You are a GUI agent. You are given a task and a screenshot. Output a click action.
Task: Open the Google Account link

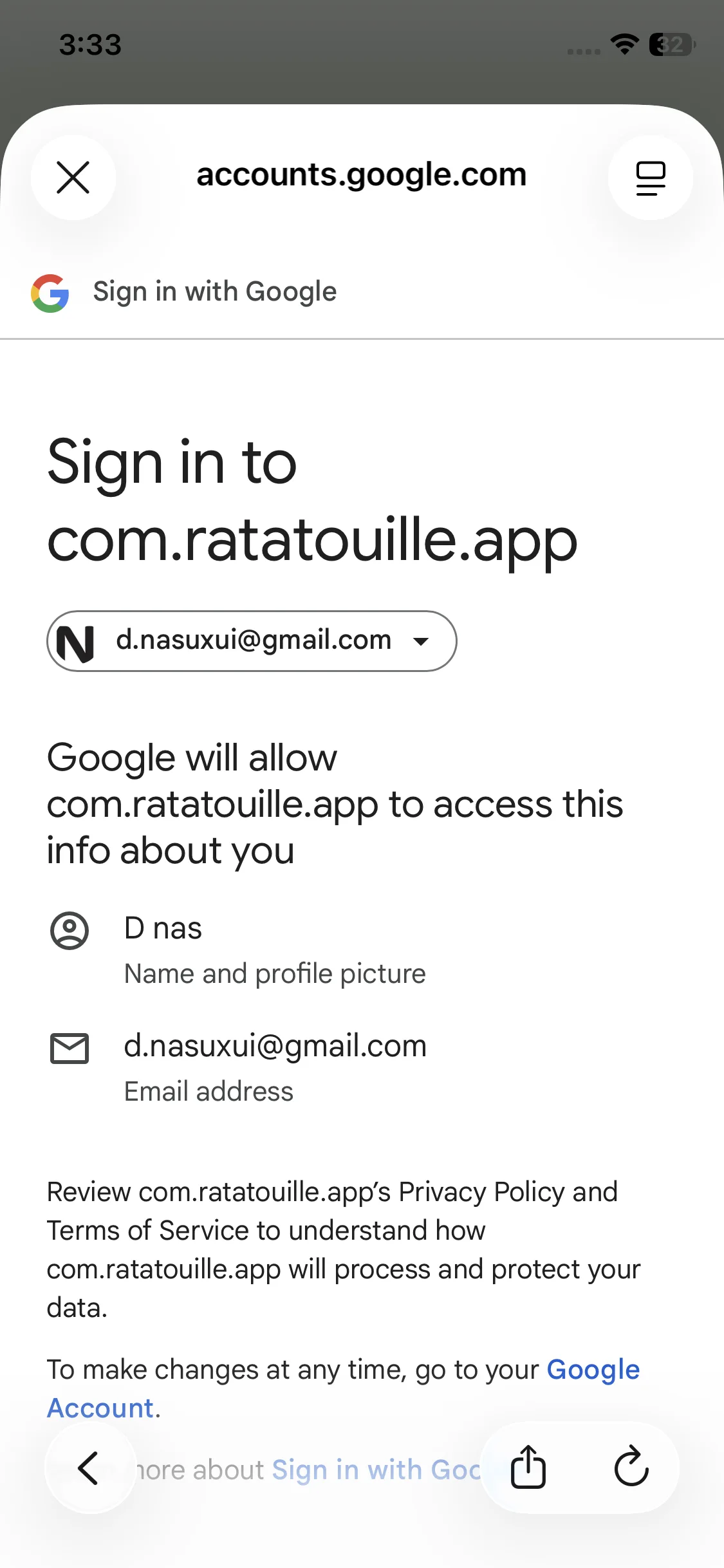tap(343, 1388)
